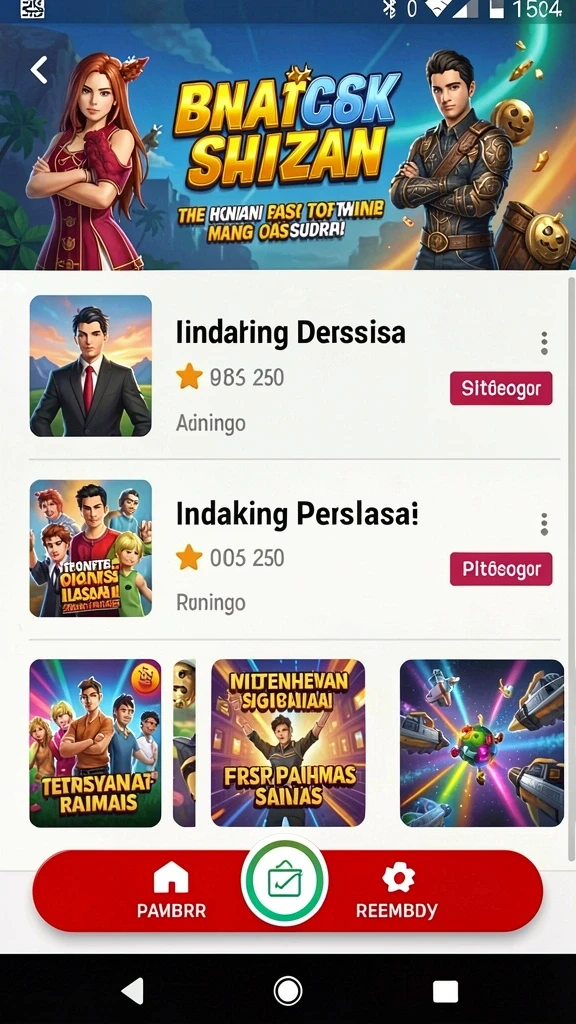
Task: Open the Bnatcsk Shizan banner
Action: 288,147
